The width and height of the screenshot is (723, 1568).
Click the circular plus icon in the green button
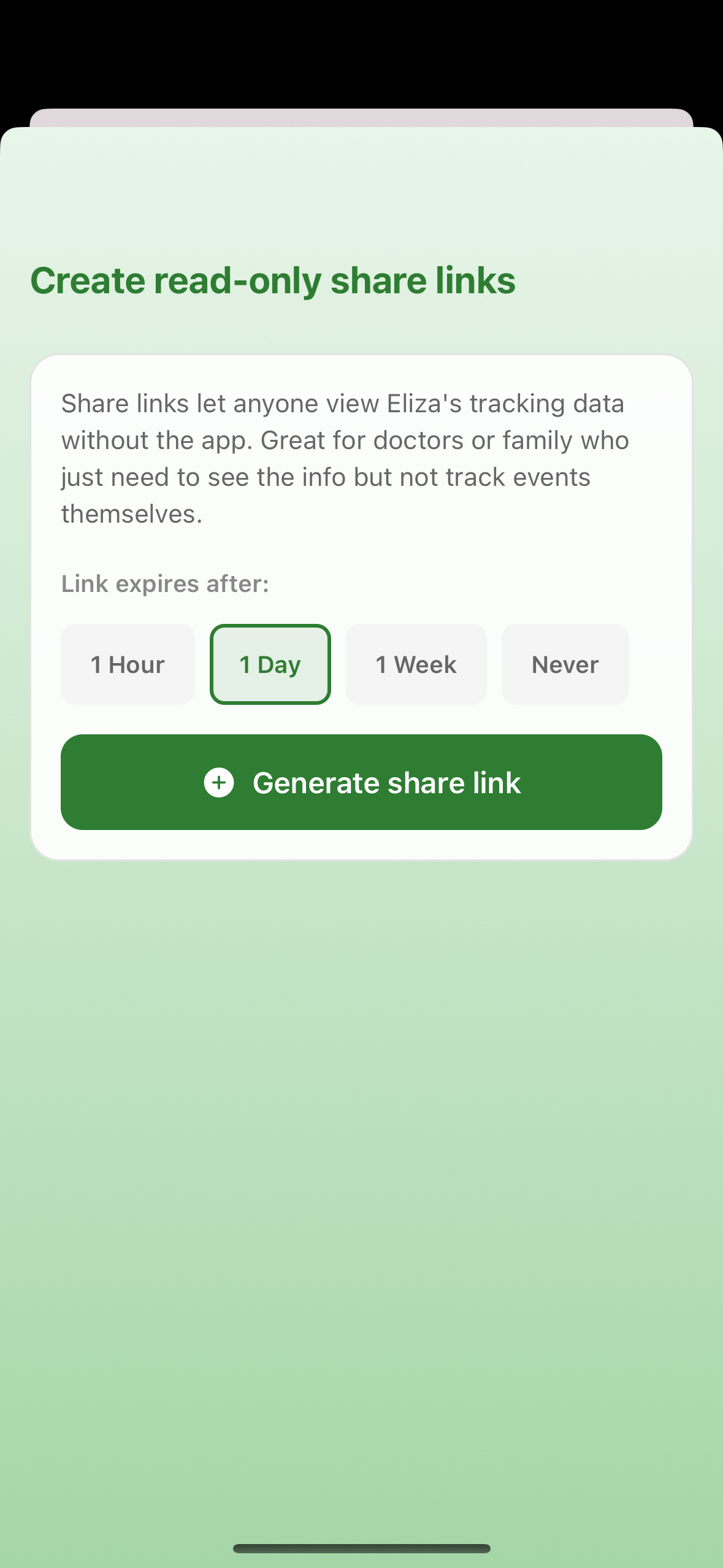[x=218, y=782]
